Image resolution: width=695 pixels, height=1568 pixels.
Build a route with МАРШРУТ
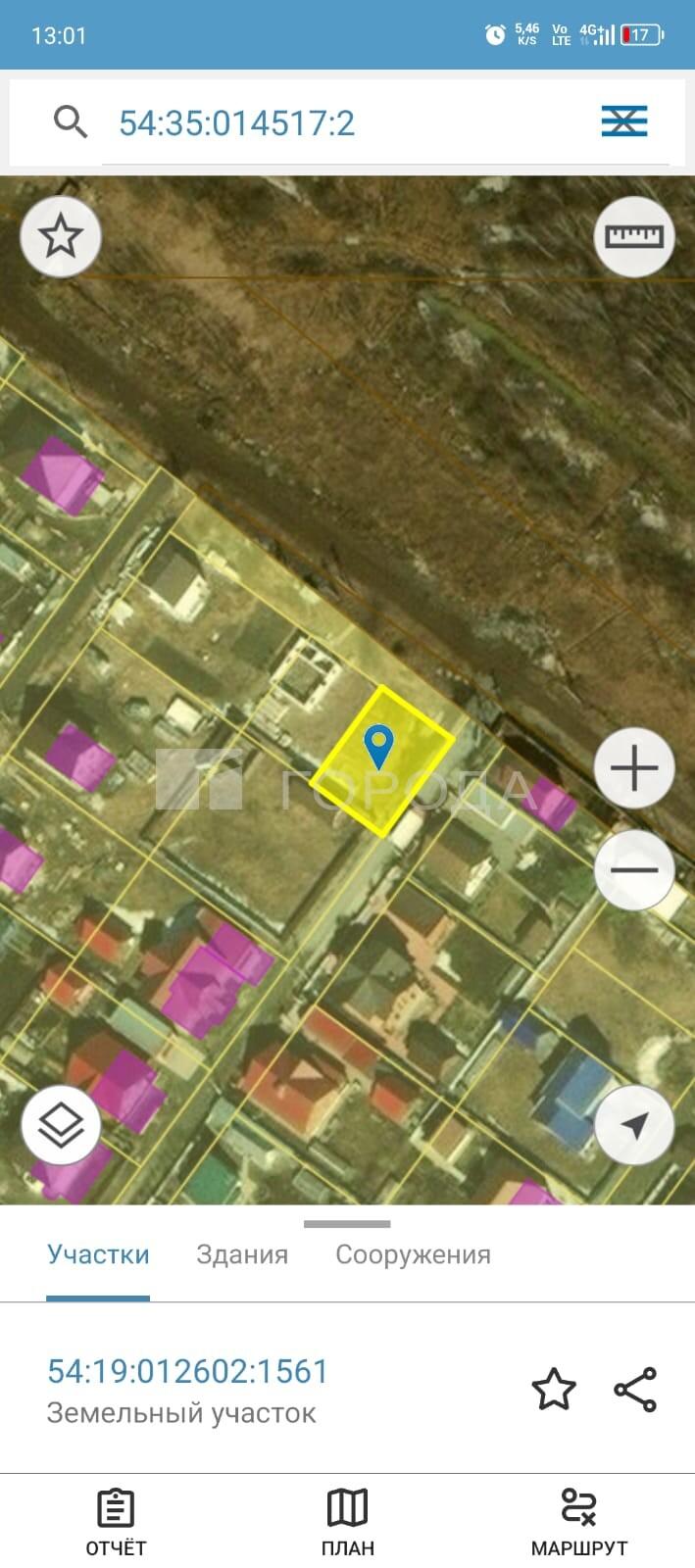[579, 1523]
